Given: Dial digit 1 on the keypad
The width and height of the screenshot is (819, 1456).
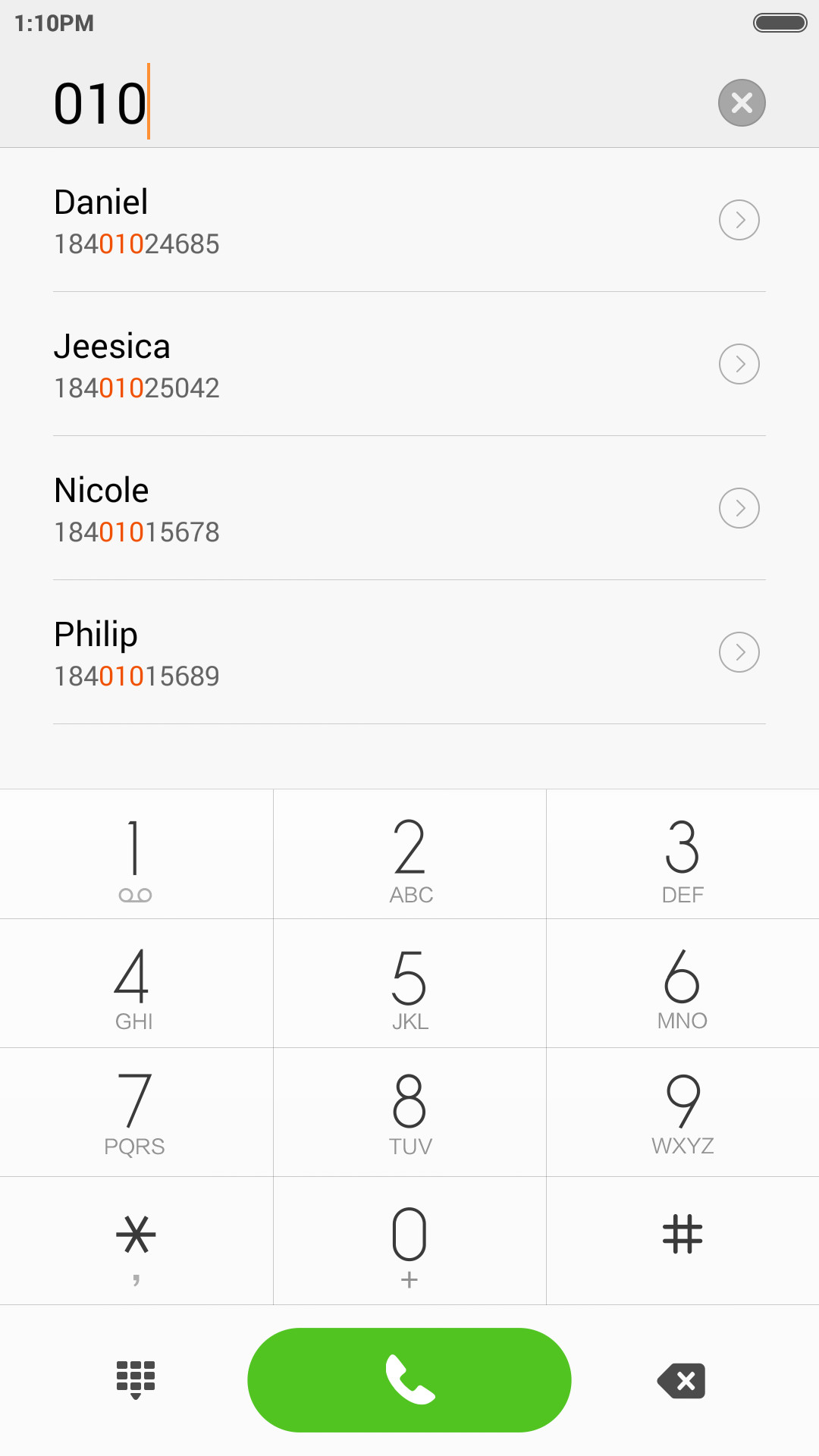Looking at the screenshot, I should [136, 854].
